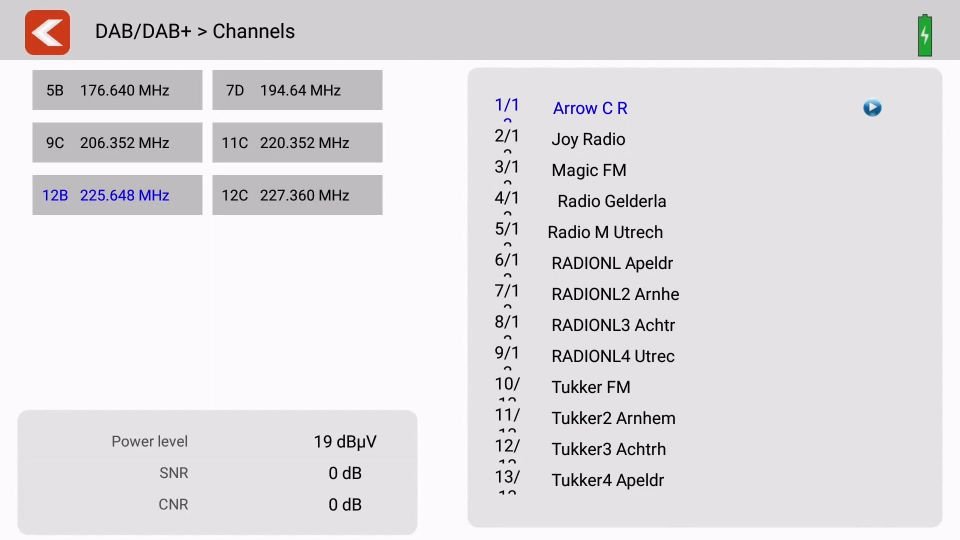Tune to Tukker3 Achtrh

tap(608, 449)
